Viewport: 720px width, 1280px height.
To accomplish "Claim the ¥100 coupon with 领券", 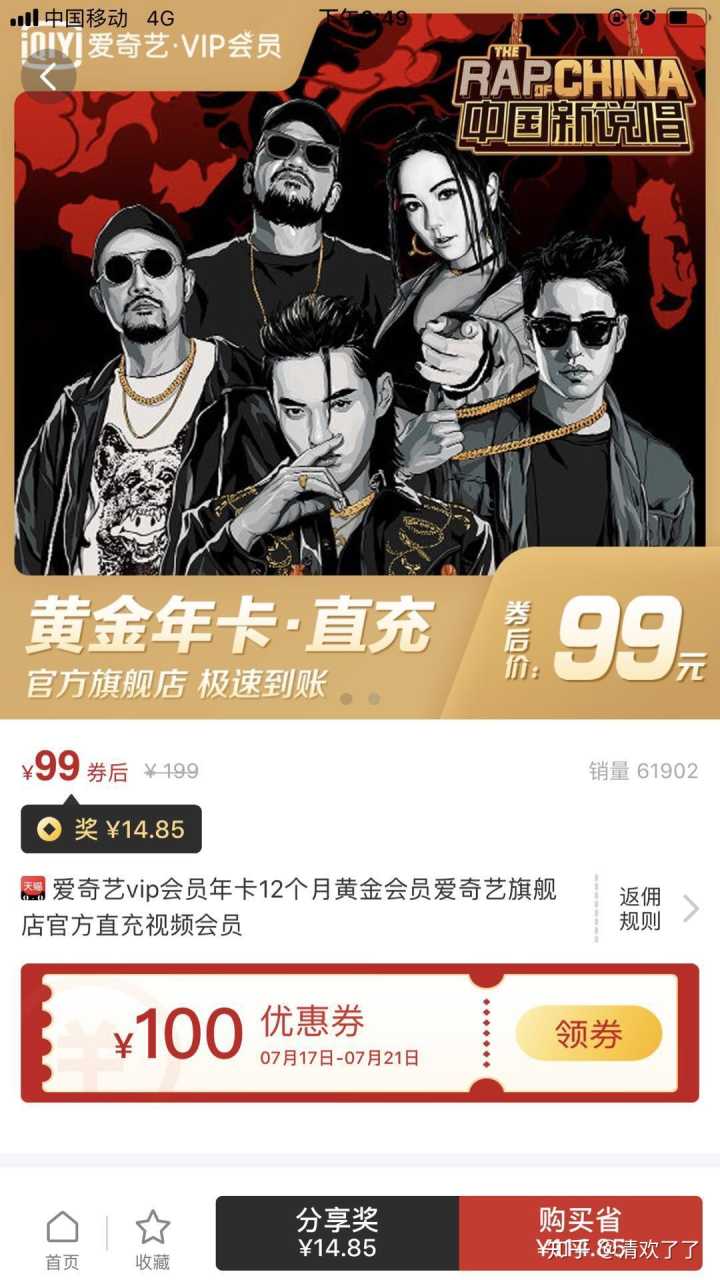I will tap(588, 1034).
